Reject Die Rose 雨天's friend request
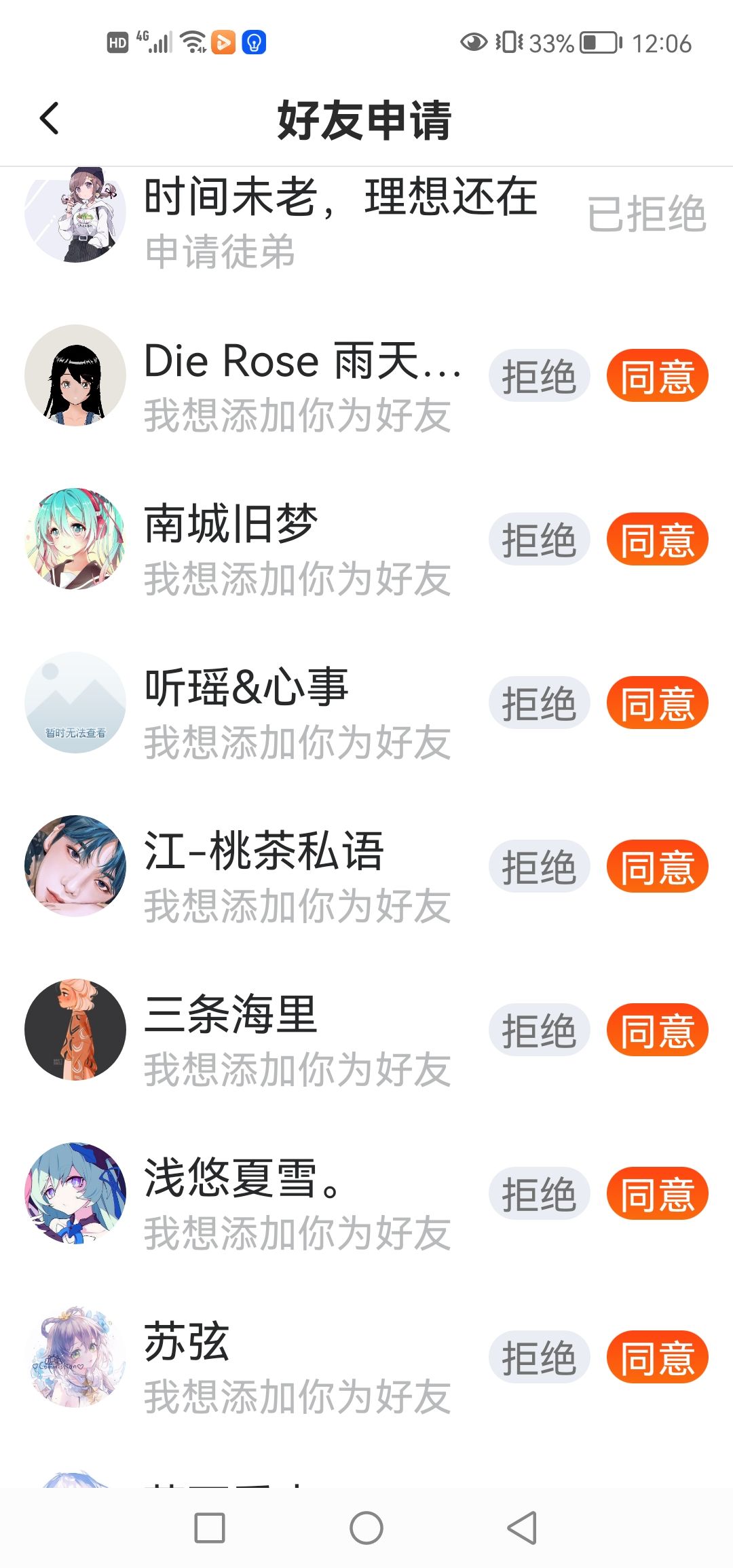Screen dimensions: 733x1568 pos(539,376)
